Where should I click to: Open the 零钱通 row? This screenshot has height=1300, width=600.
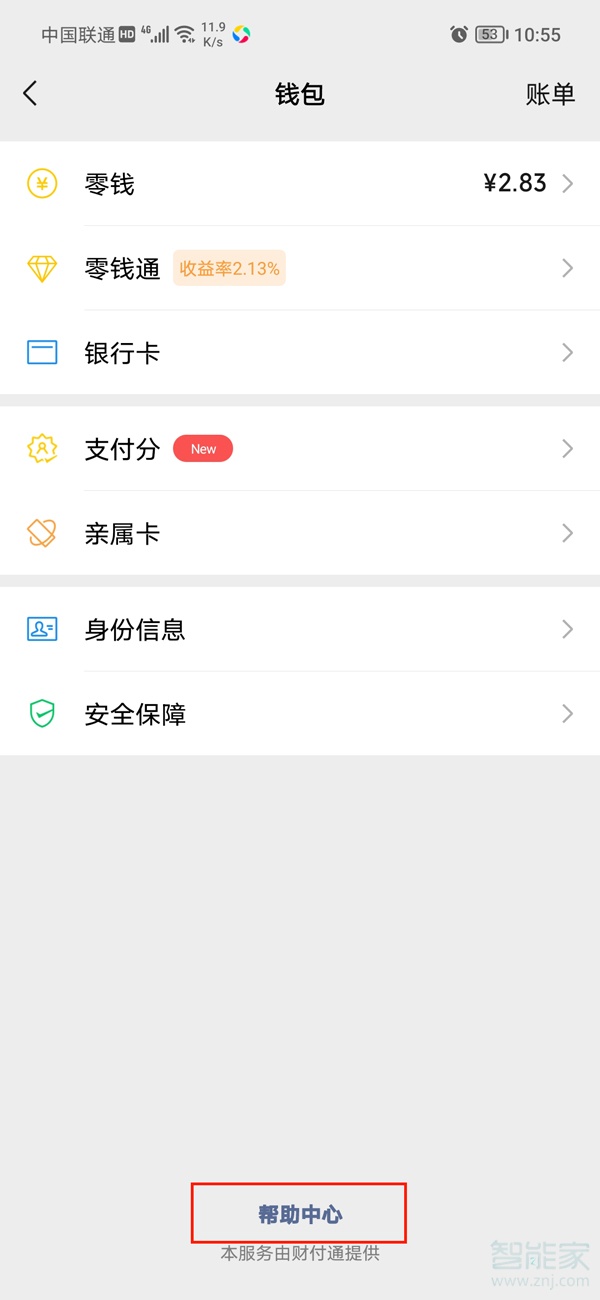(x=300, y=268)
